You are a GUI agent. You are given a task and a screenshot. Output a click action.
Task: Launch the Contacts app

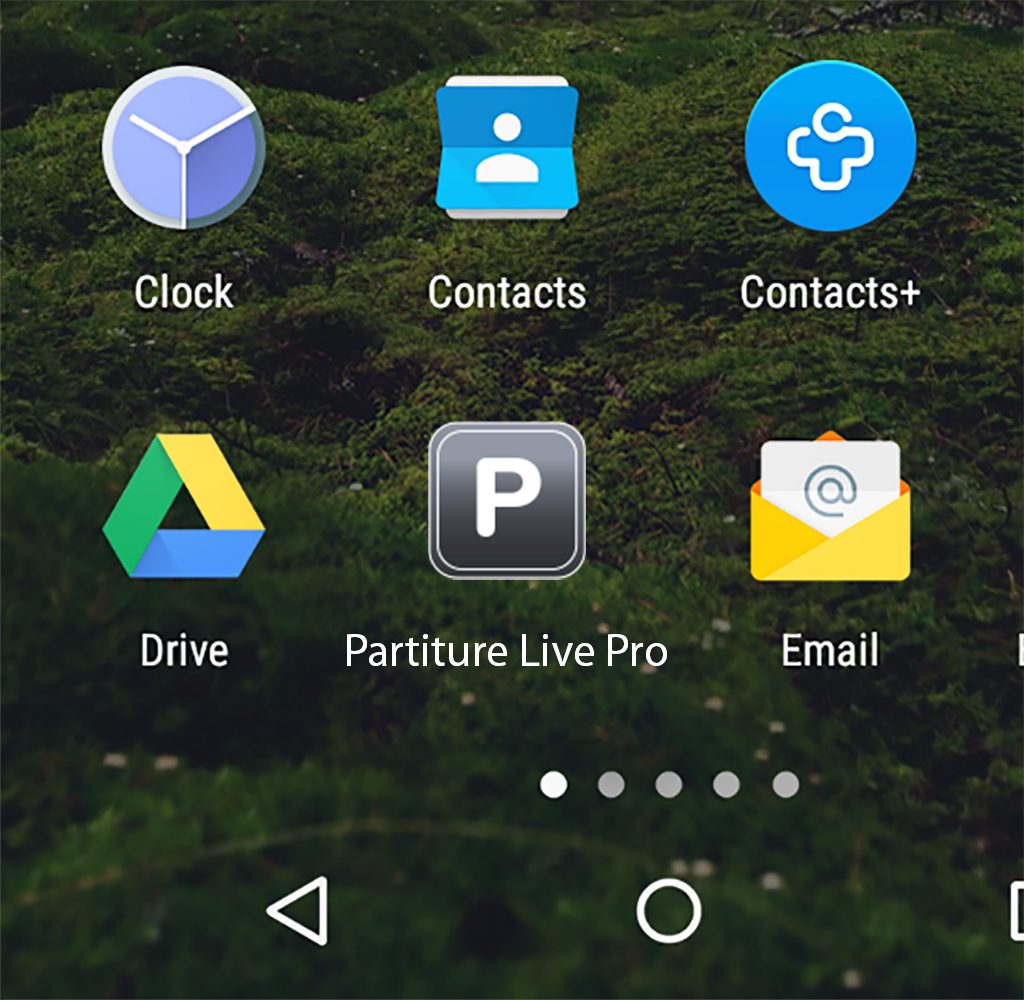507,147
